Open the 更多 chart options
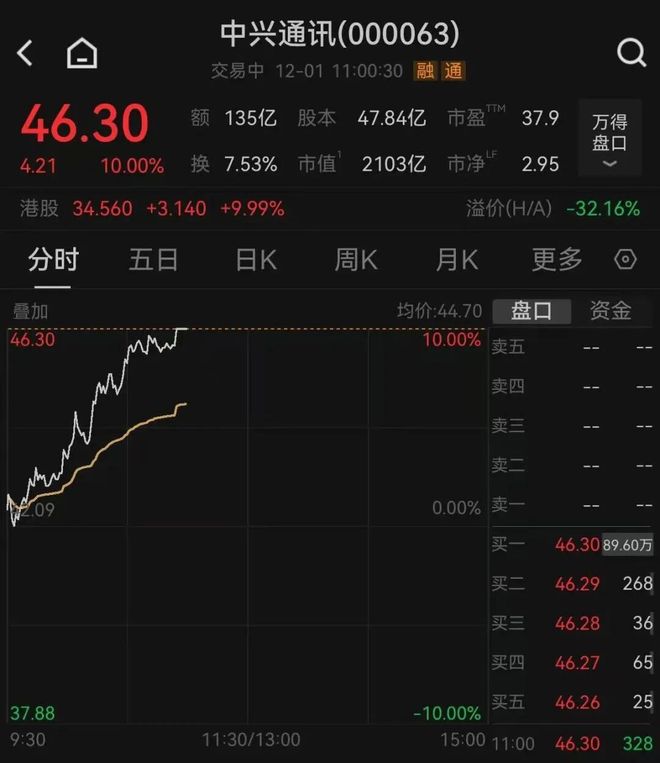This screenshot has width=660, height=763. (x=557, y=261)
